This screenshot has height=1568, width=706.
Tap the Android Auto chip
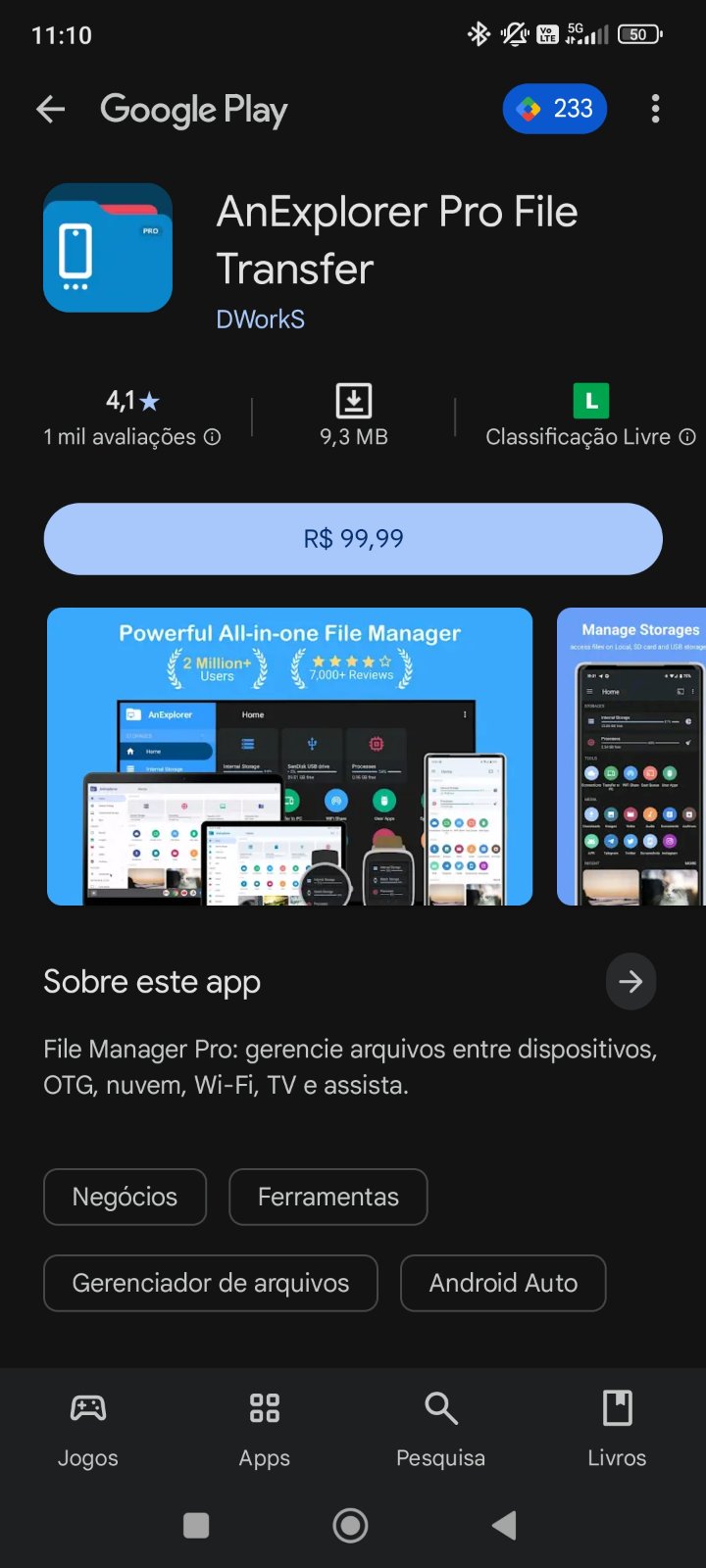pyautogui.click(x=503, y=1283)
